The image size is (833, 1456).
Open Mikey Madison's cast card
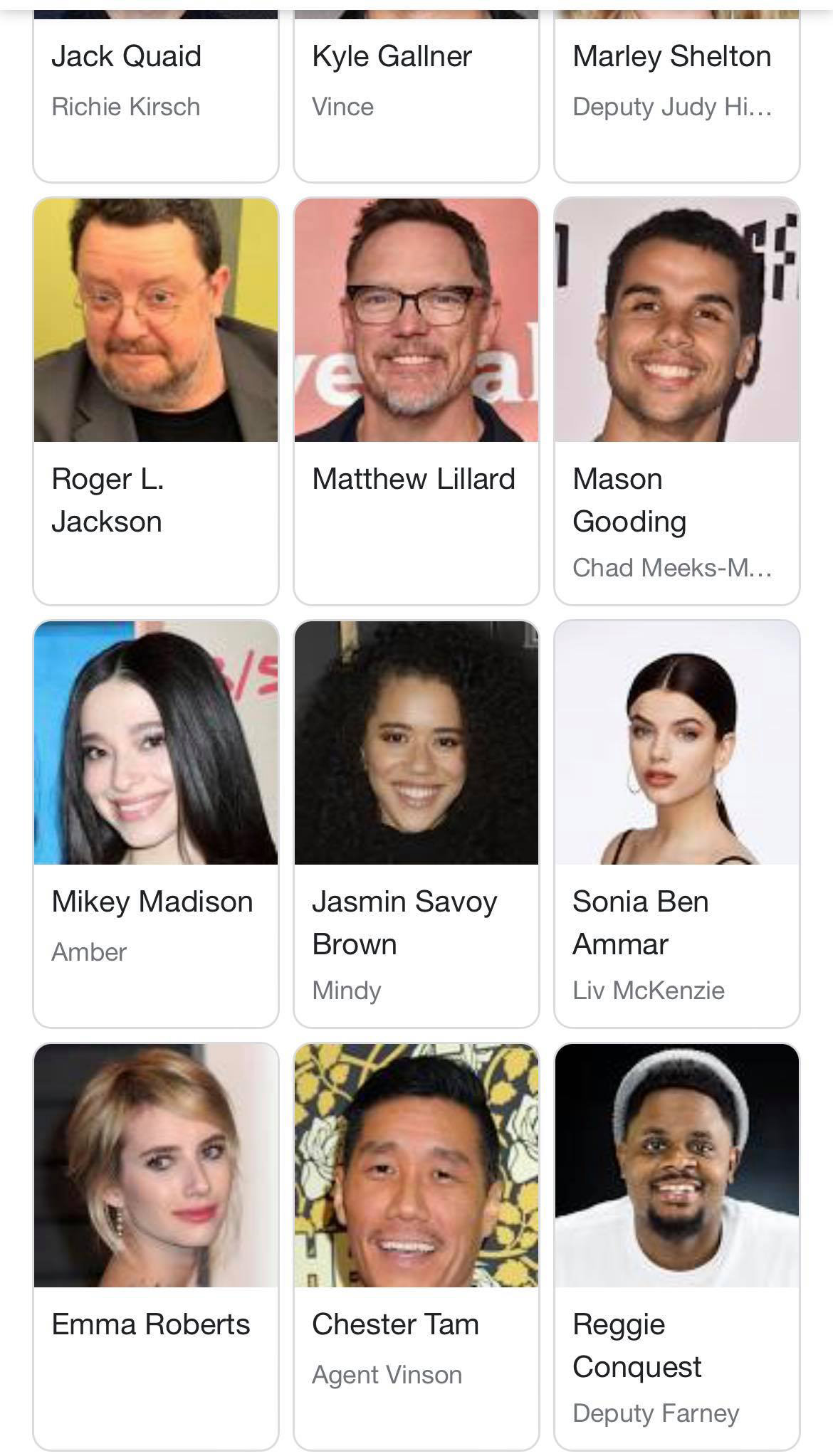(x=155, y=823)
